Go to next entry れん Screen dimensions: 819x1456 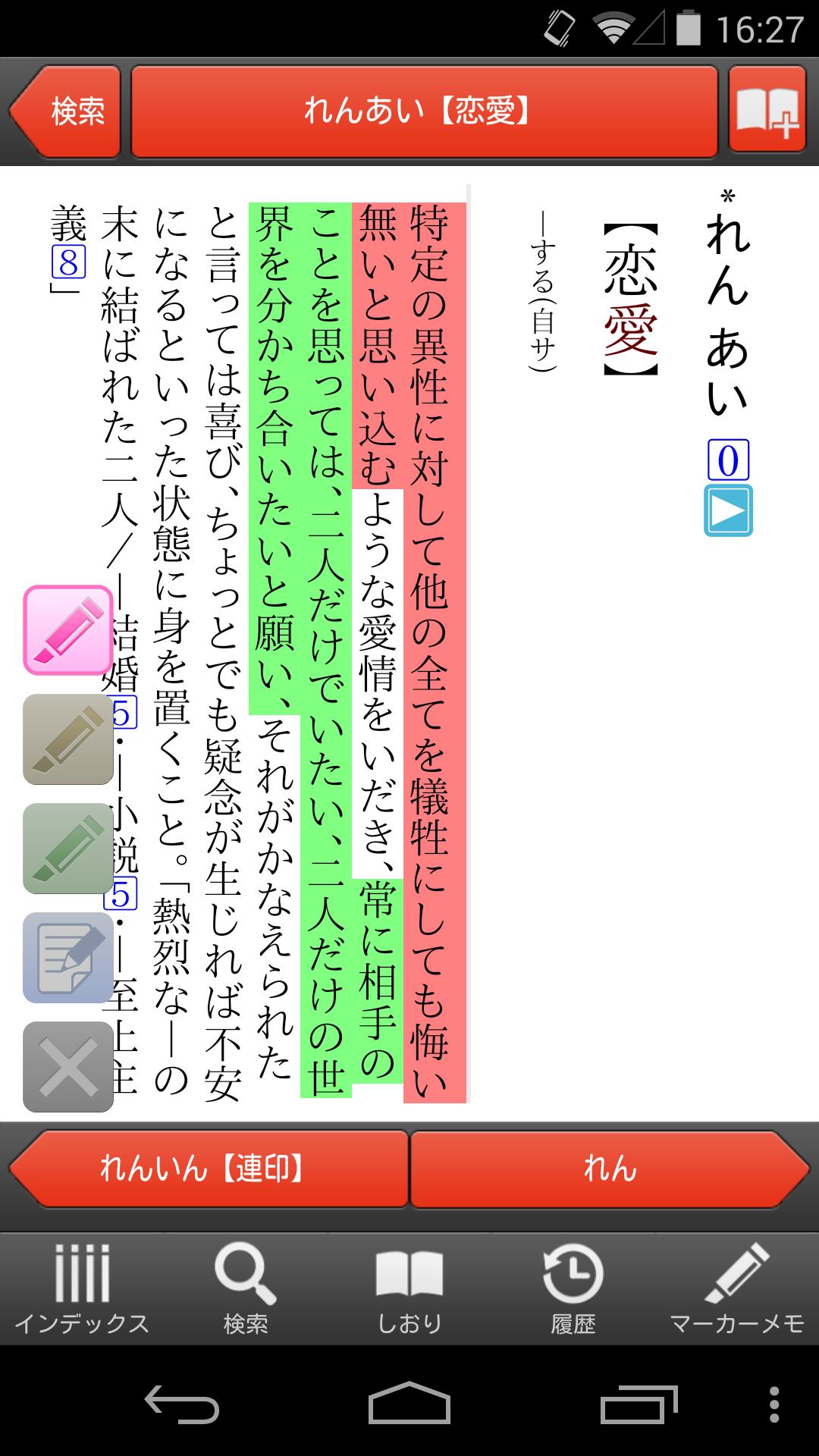point(610,1169)
